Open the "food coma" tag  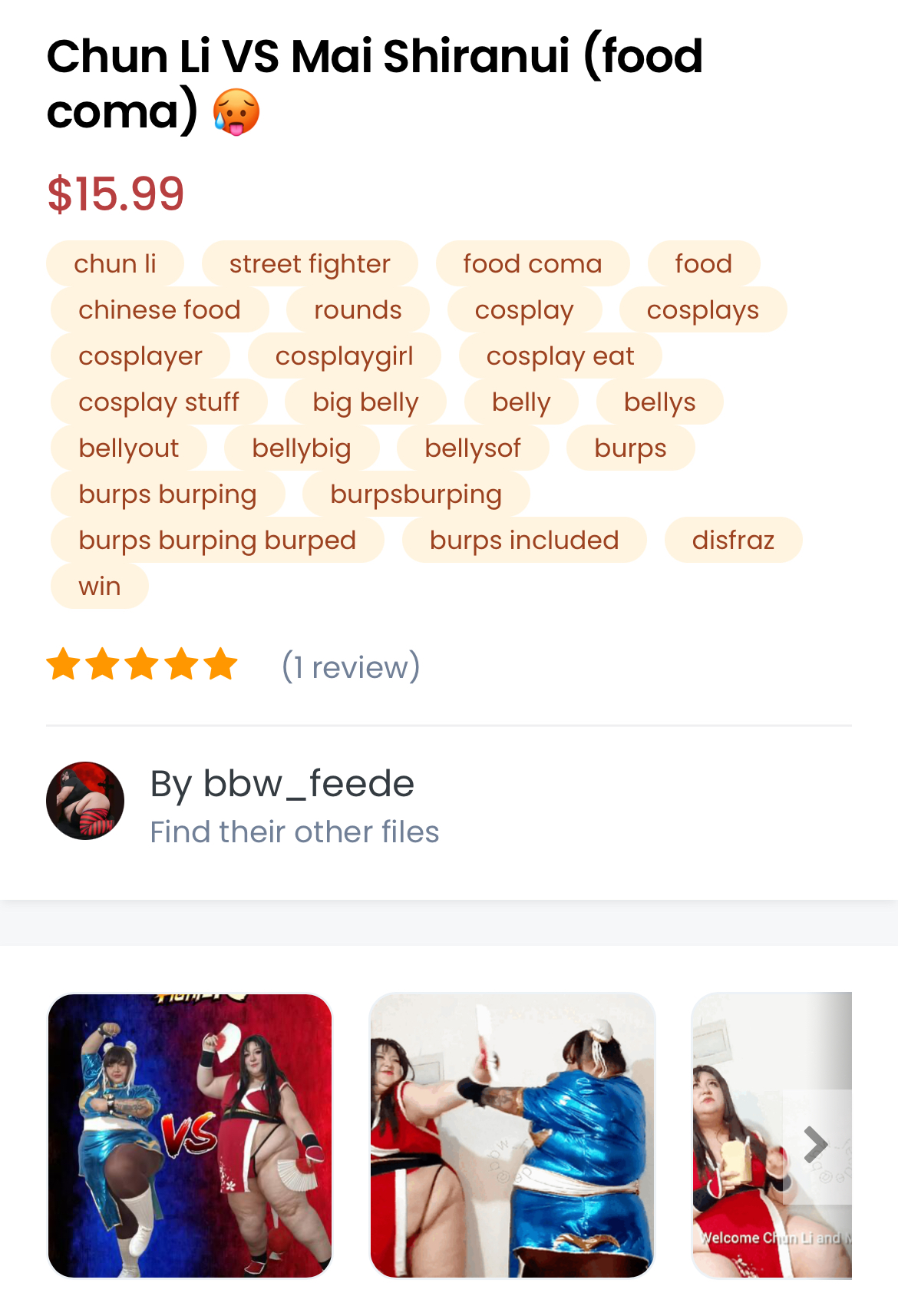point(532,264)
